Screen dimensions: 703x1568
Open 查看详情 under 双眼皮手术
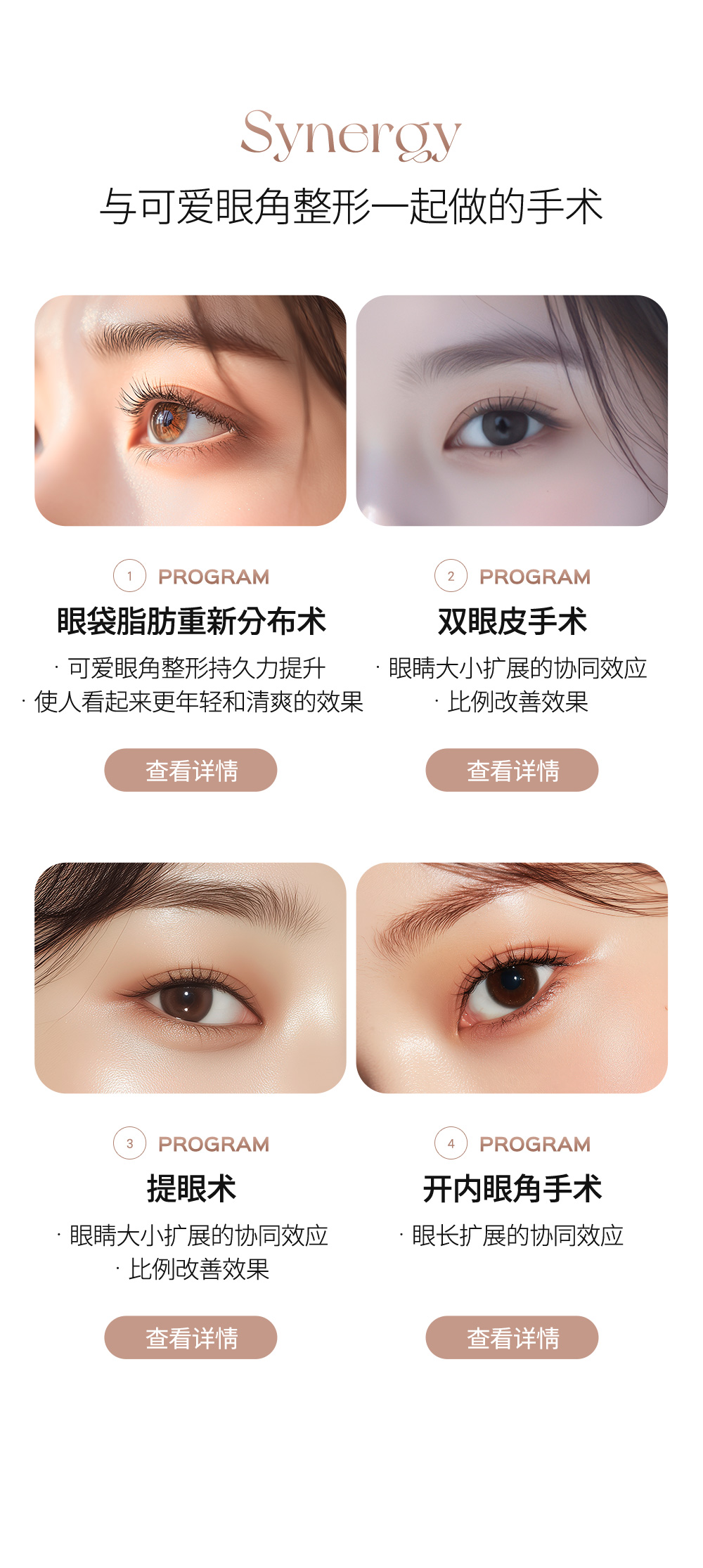tap(512, 770)
